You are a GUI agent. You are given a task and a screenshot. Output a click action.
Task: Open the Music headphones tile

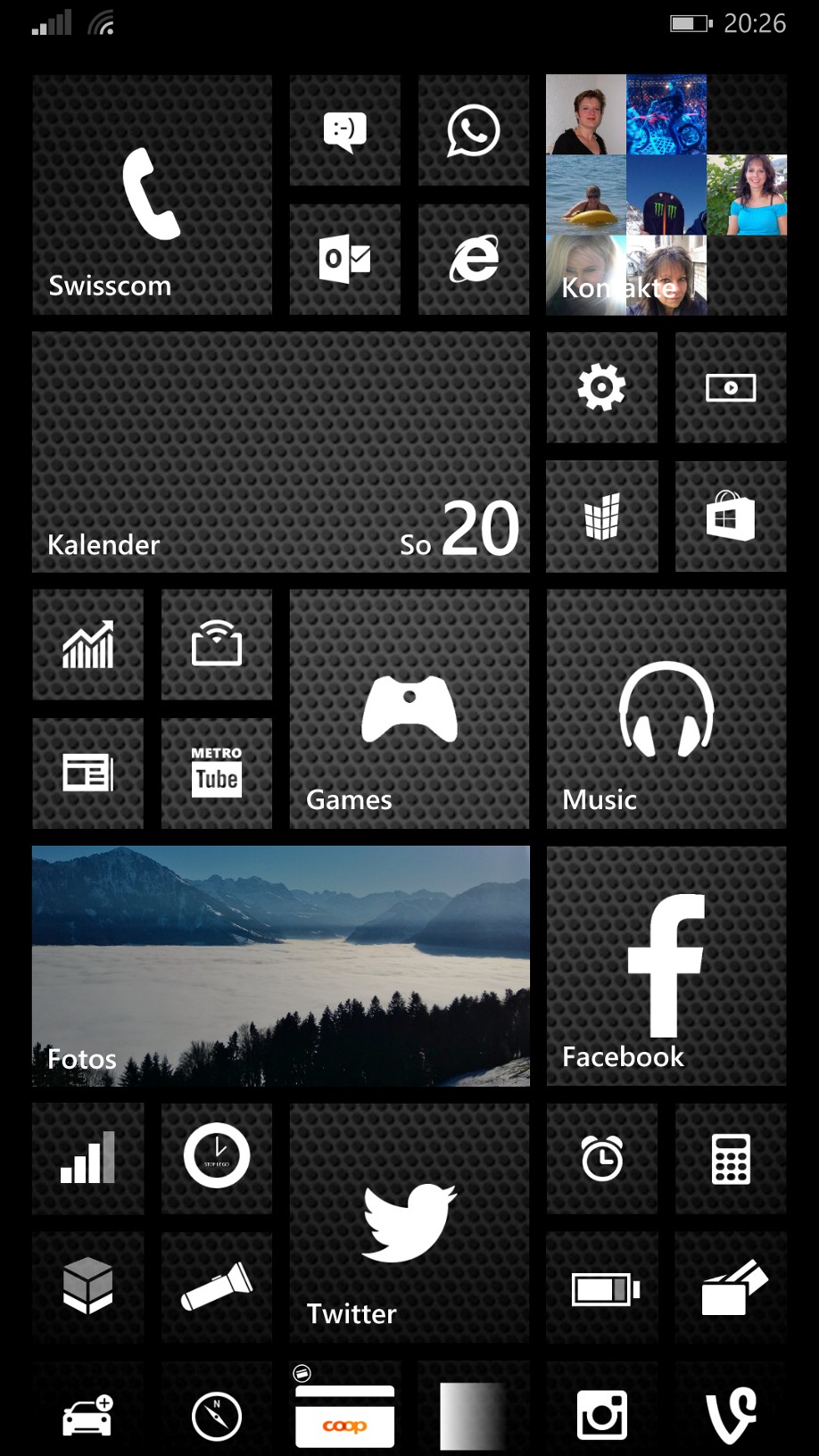[x=666, y=709]
